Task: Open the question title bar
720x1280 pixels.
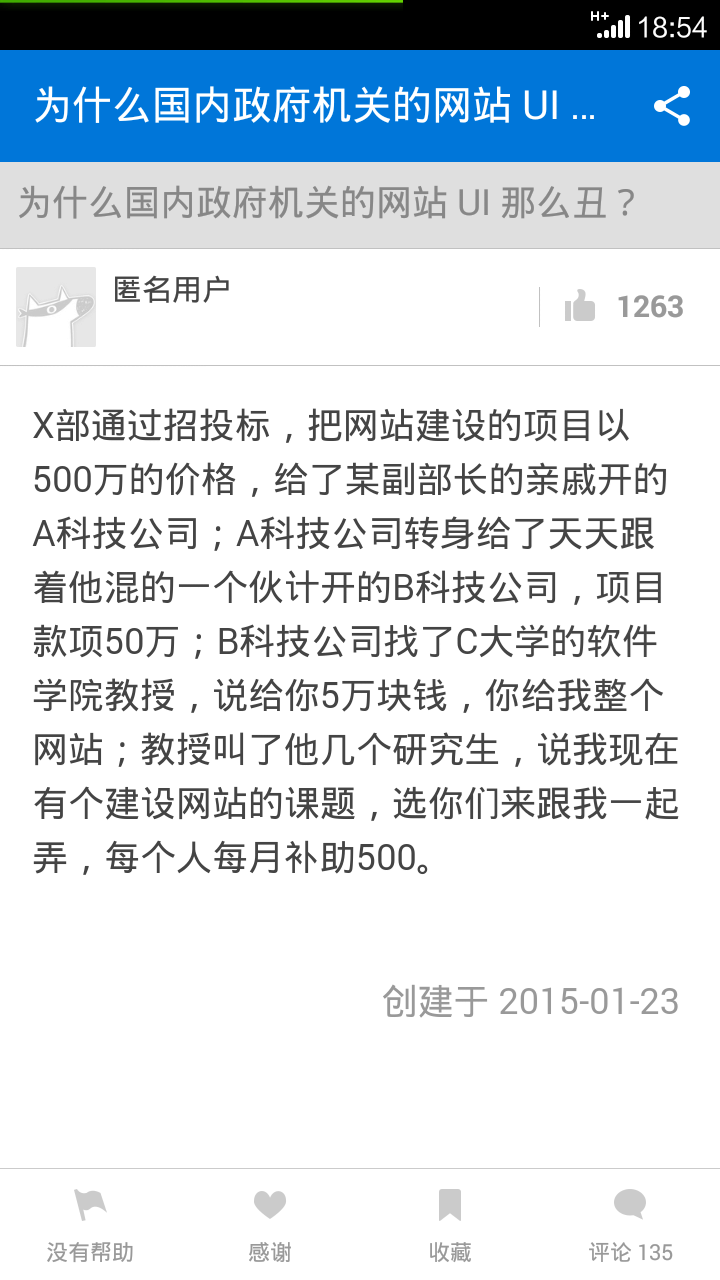Action: [360, 204]
